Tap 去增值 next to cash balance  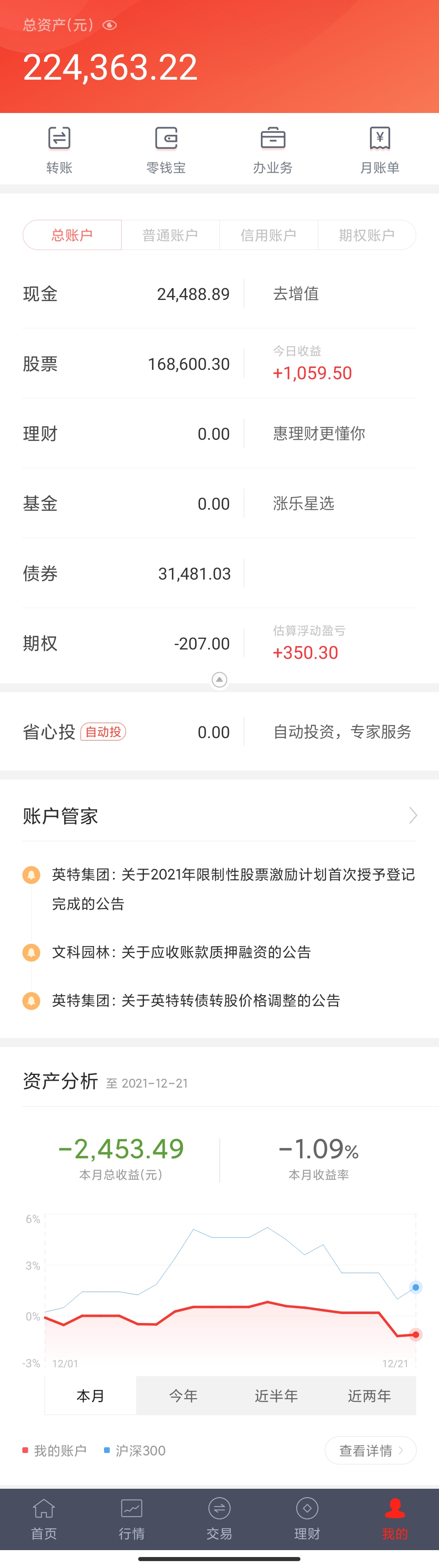point(296,294)
